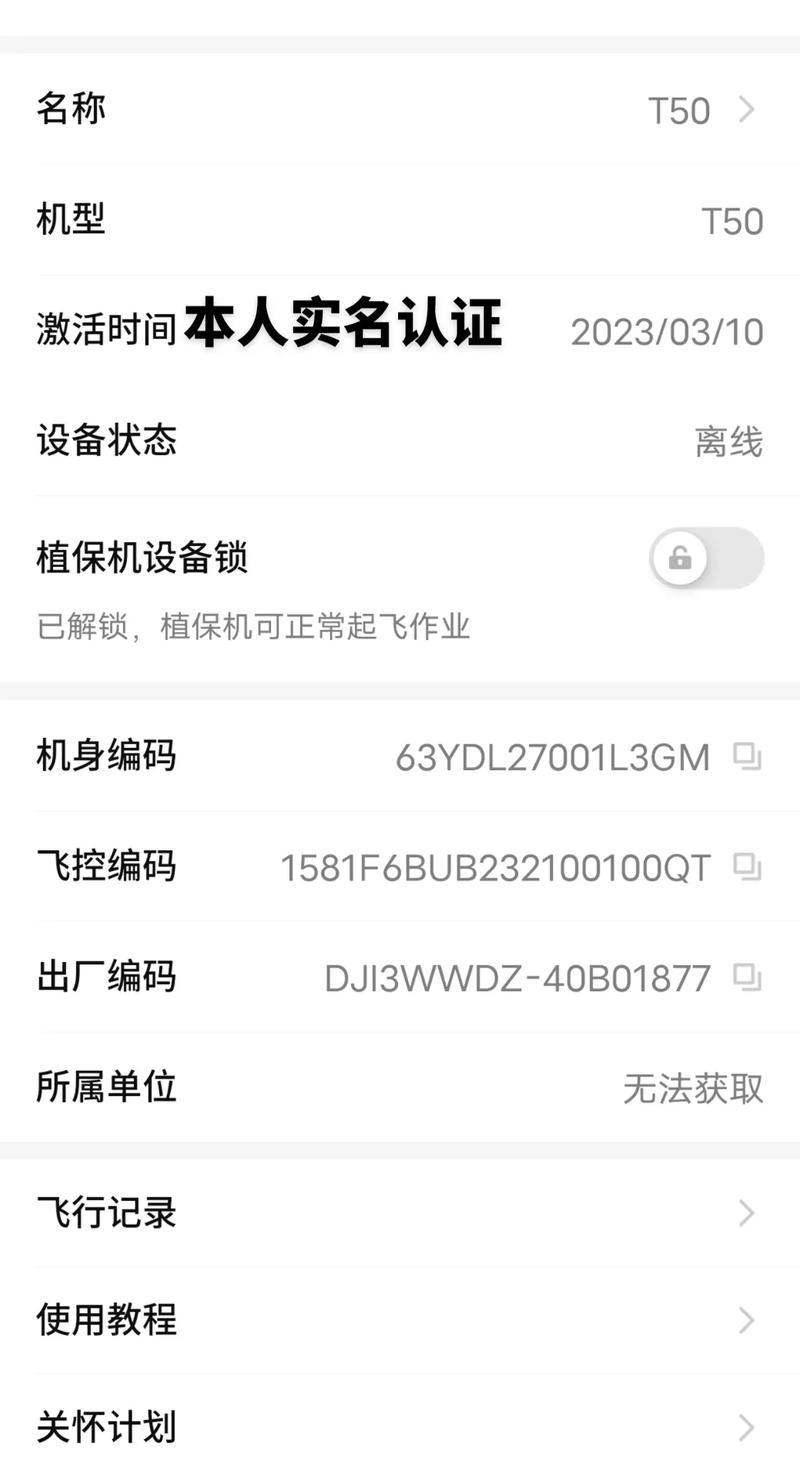Click the unlocked padlock icon on device lock switch
Screen dimensions: 800x1468
(680, 558)
